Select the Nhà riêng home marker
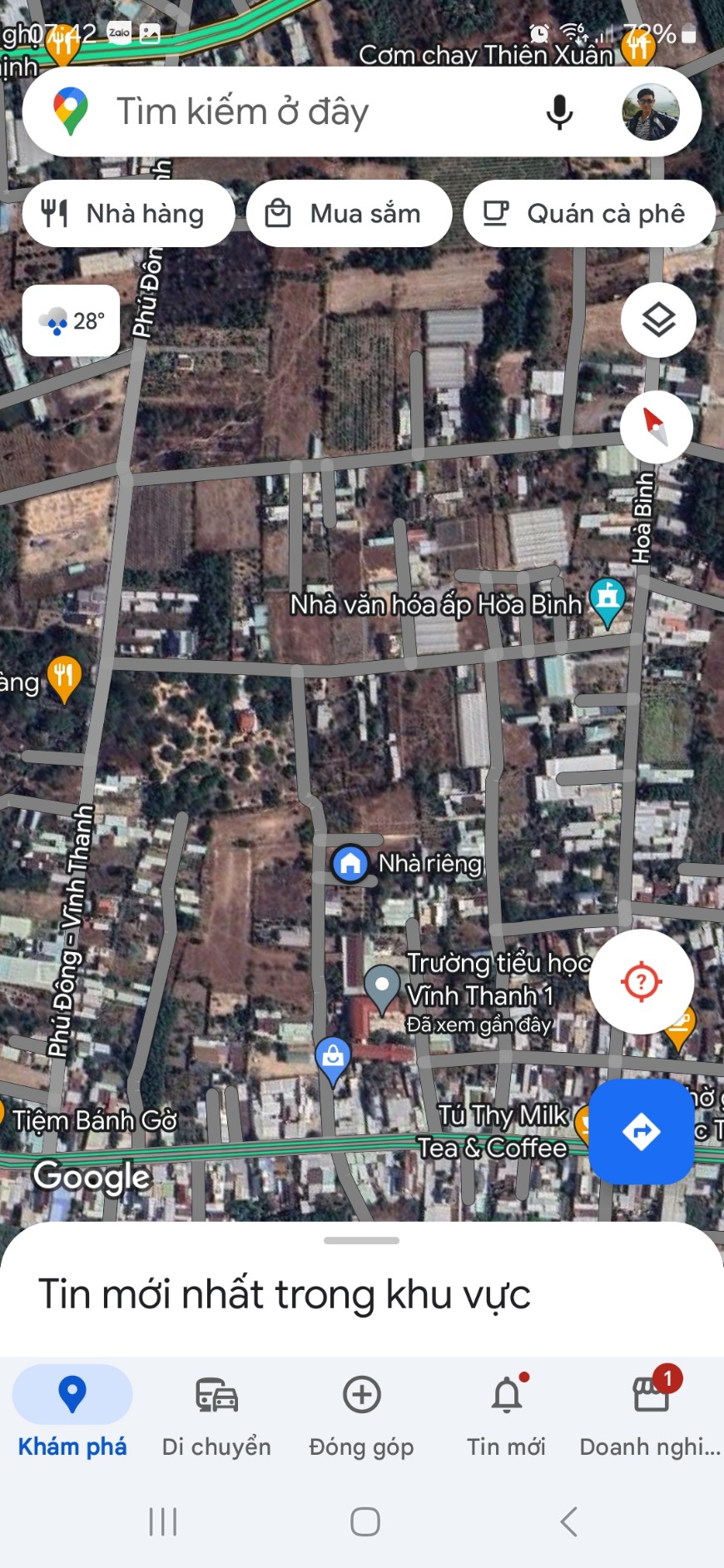724x1568 pixels. click(350, 863)
